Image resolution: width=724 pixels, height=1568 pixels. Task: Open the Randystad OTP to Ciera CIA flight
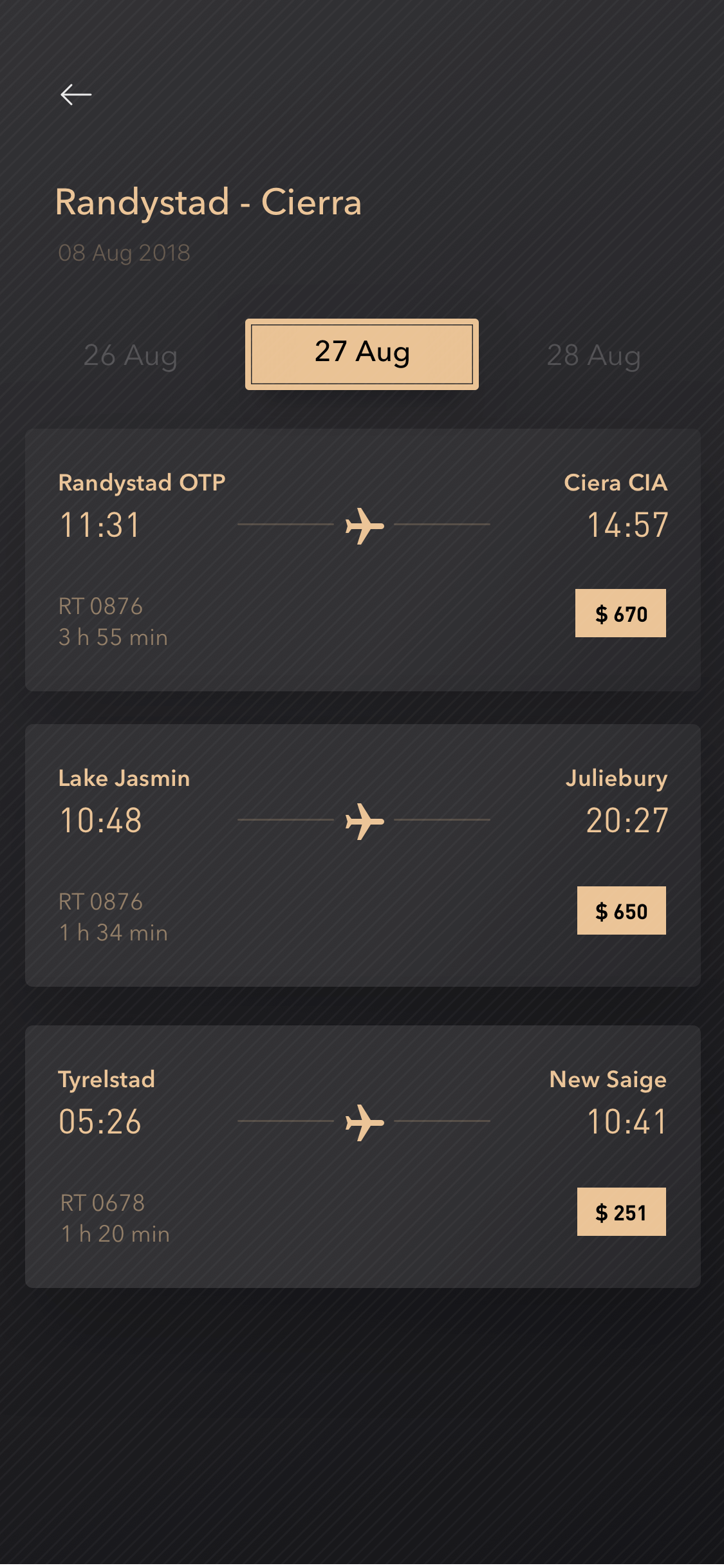tap(363, 560)
